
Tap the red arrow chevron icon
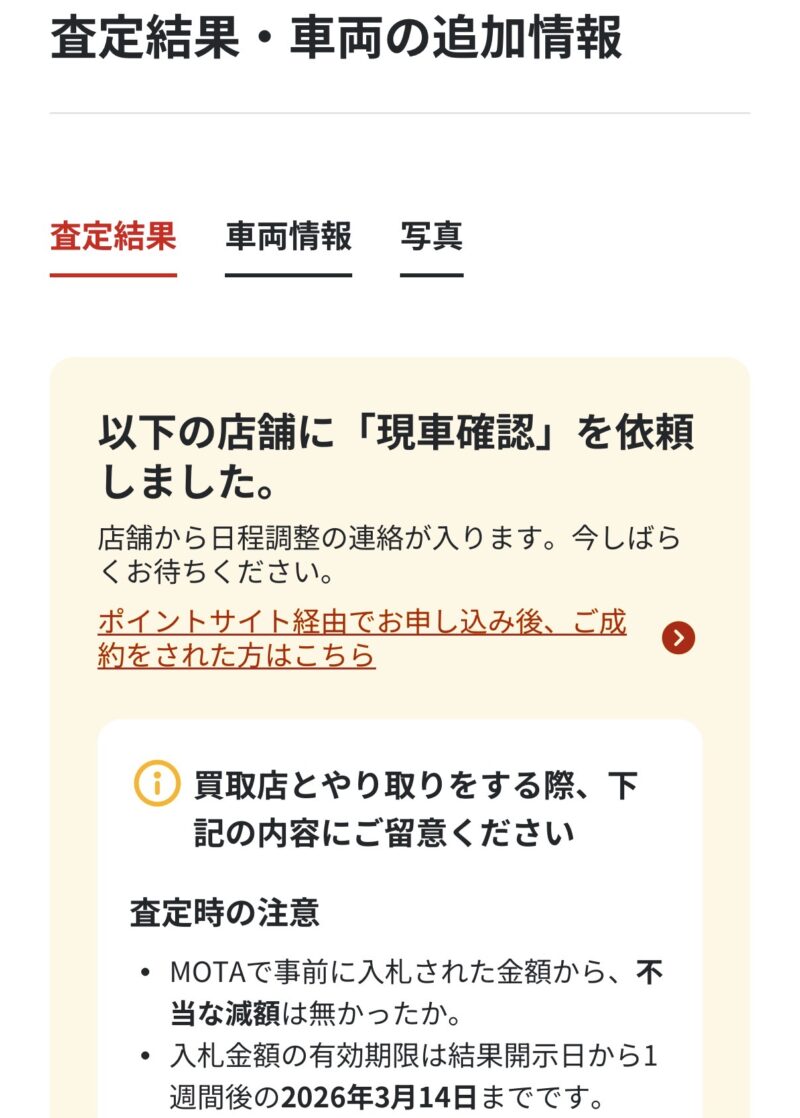point(678,638)
